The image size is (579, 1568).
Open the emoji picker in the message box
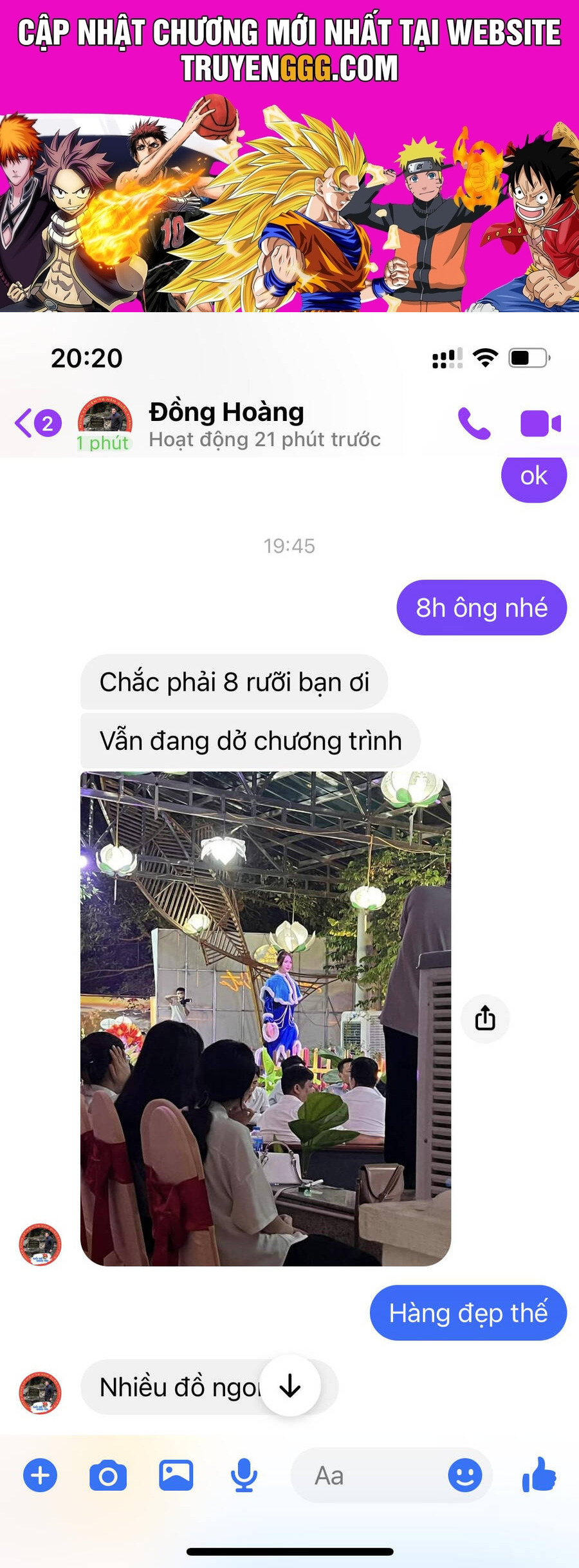pos(465,1475)
